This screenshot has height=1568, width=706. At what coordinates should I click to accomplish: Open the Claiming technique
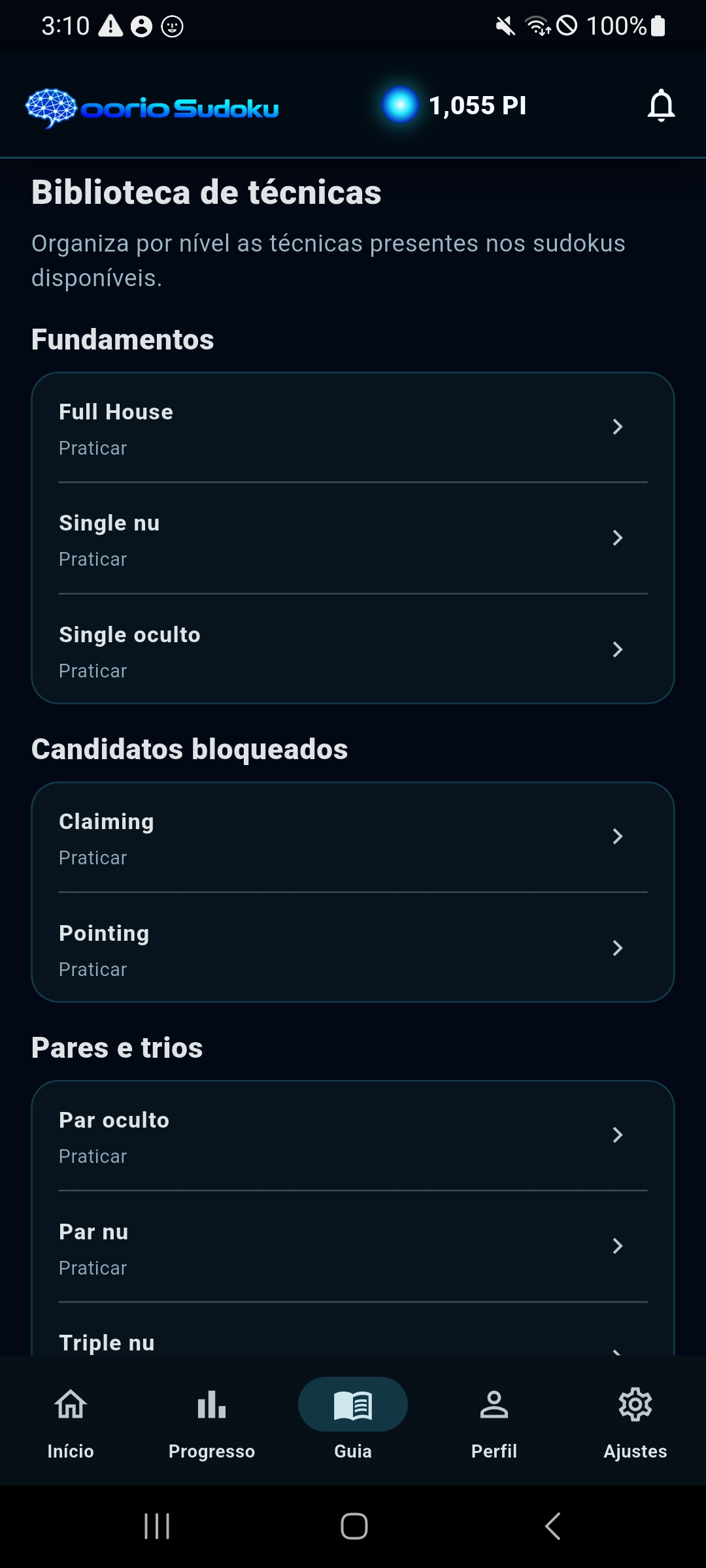[353, 838]
